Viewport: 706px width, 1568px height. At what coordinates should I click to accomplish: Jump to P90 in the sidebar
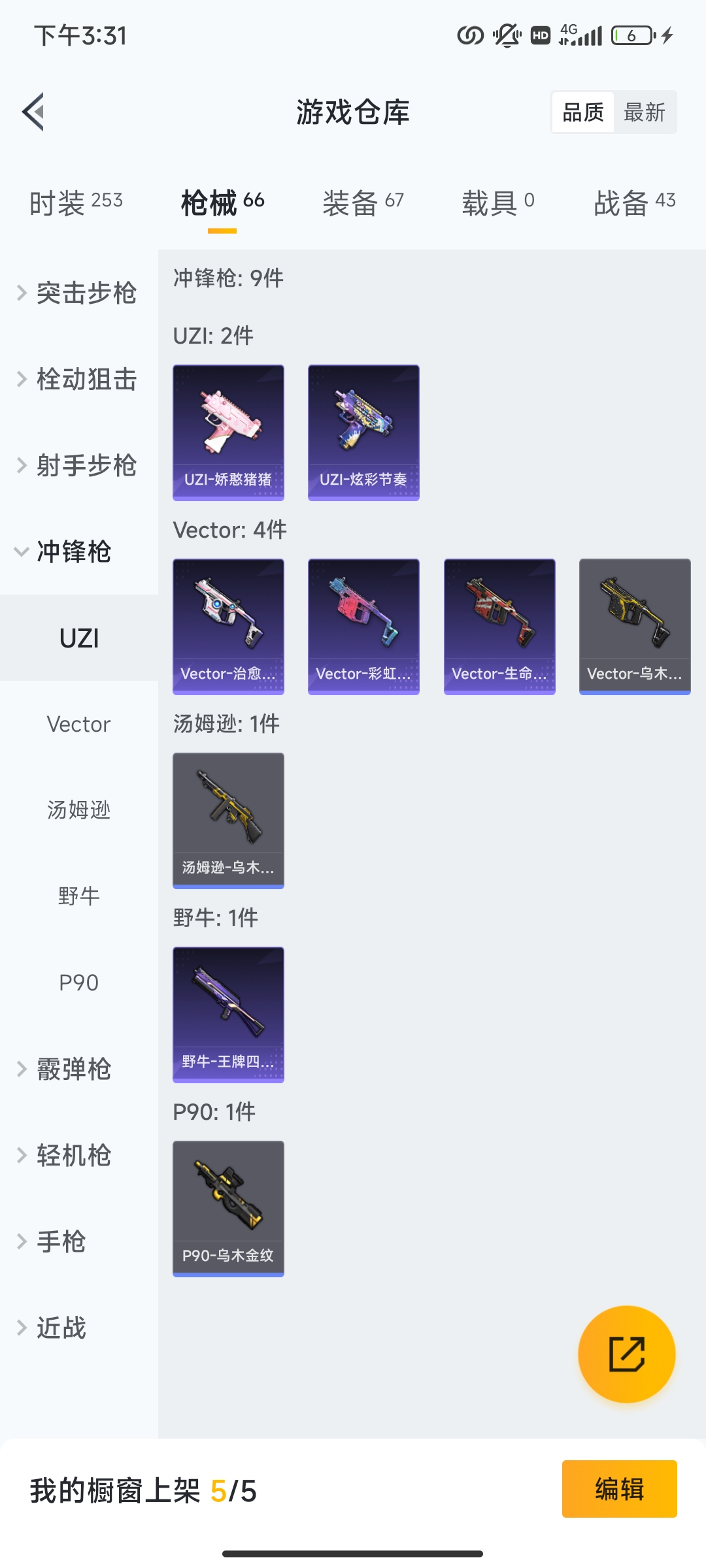click(78, 983)
